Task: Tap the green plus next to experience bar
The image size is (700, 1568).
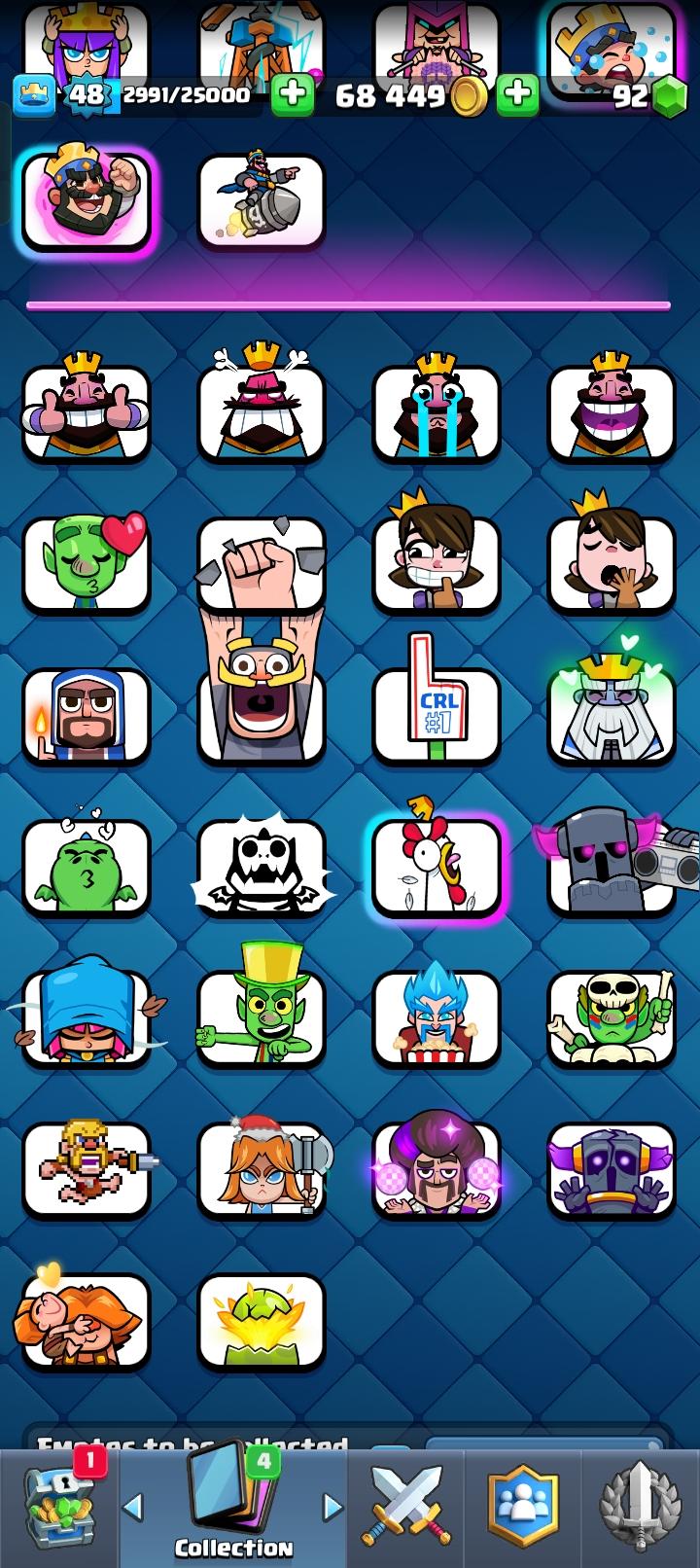Action: click(292, 95)
